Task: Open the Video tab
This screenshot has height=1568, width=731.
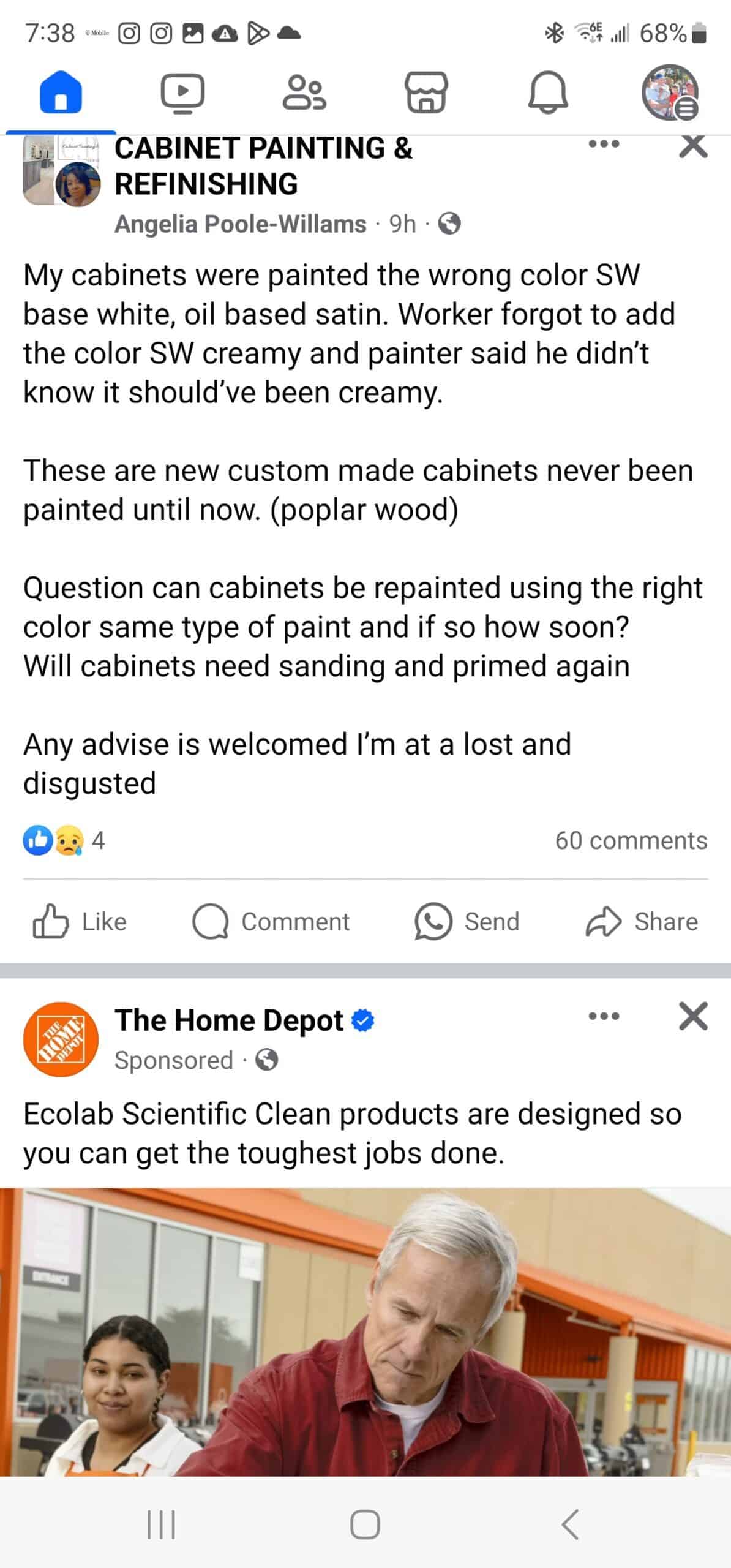Action: [182, 93]
